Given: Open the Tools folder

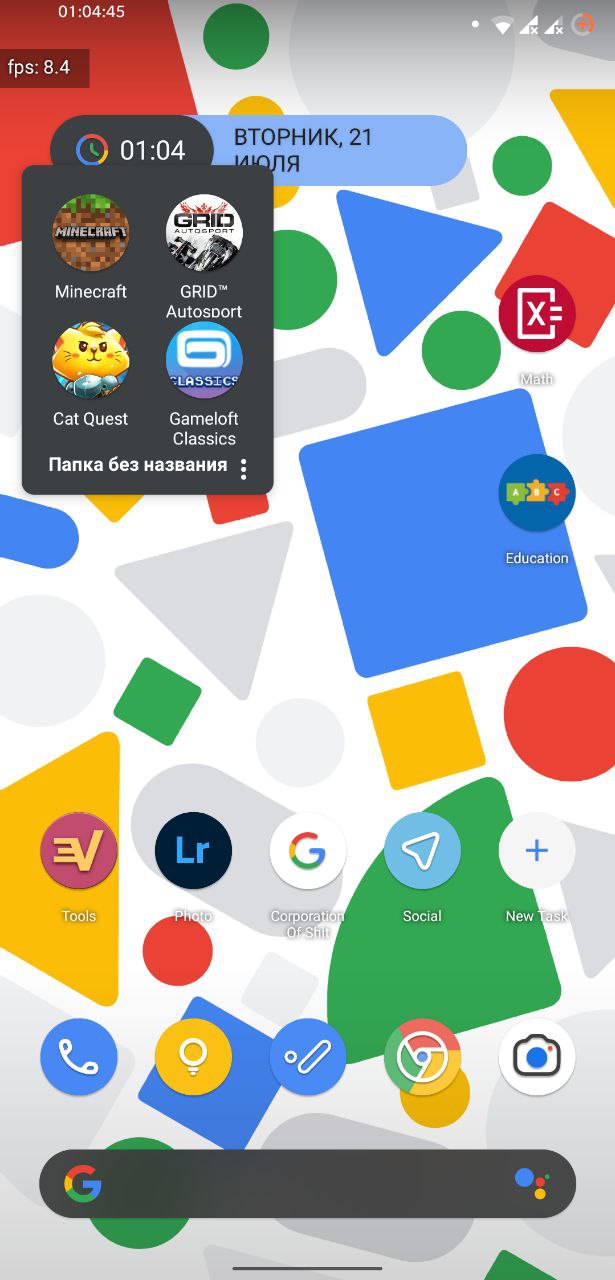Looking at the screenshot, I should pyautogui.click(x=79, y=852).
